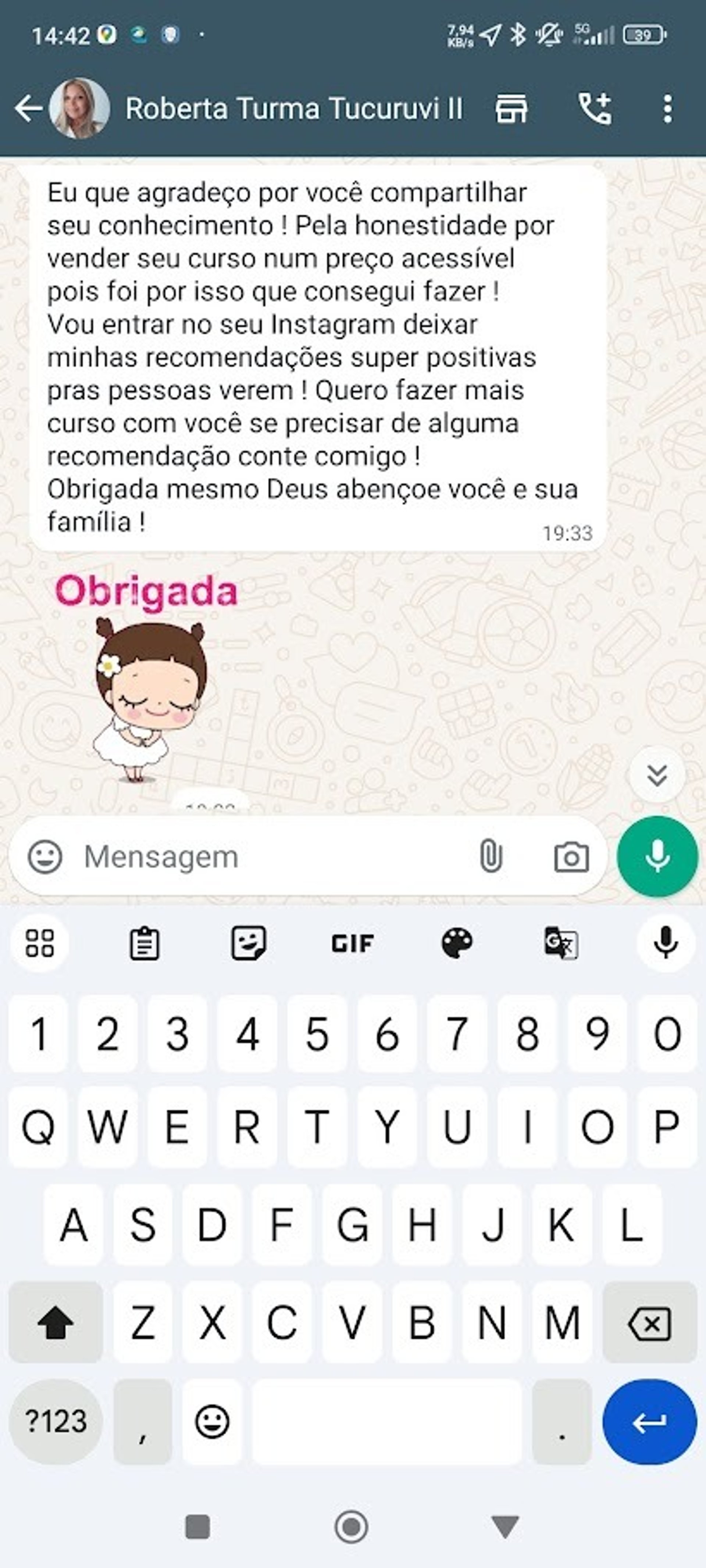
Task: Open emoji picker in message box
Action: (45, 856)
